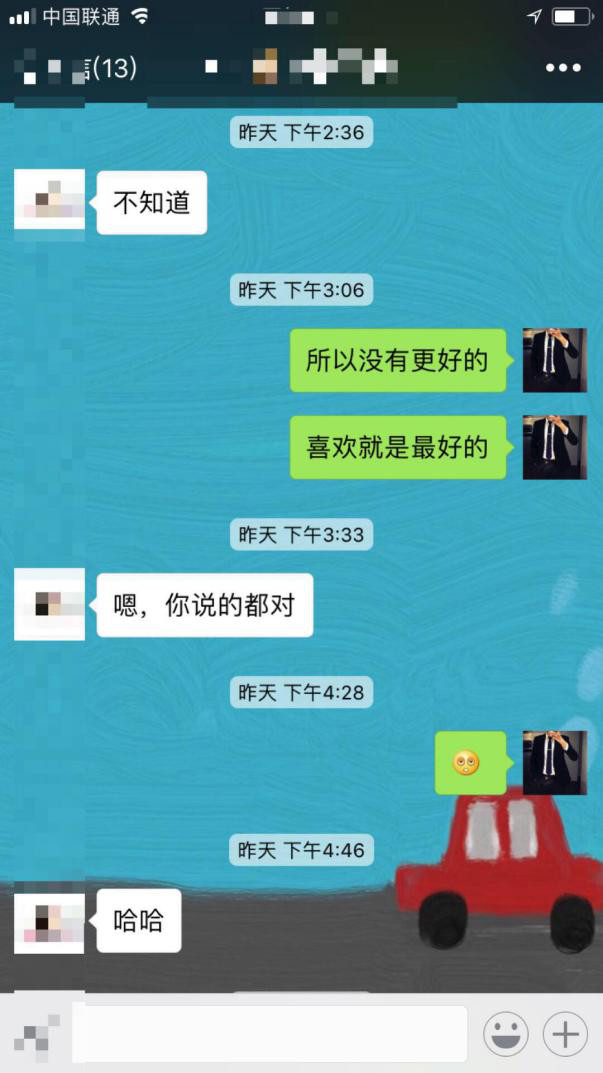Tap the message input field
The width and height of the screenshot is (603, 1073).
270,1033
